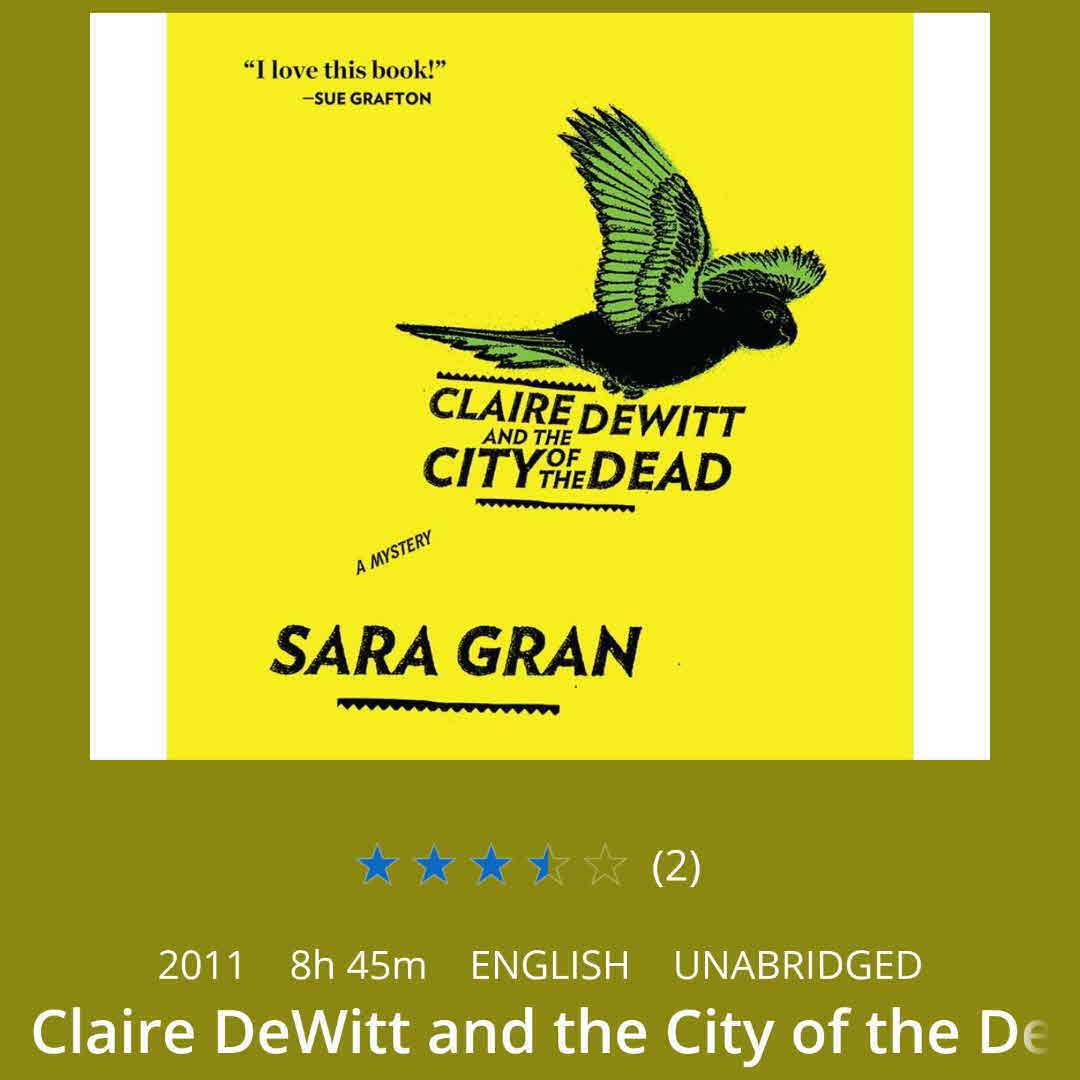
Task: Open the Claire DeWitt audiobook cover image
Action: point(540,386)
